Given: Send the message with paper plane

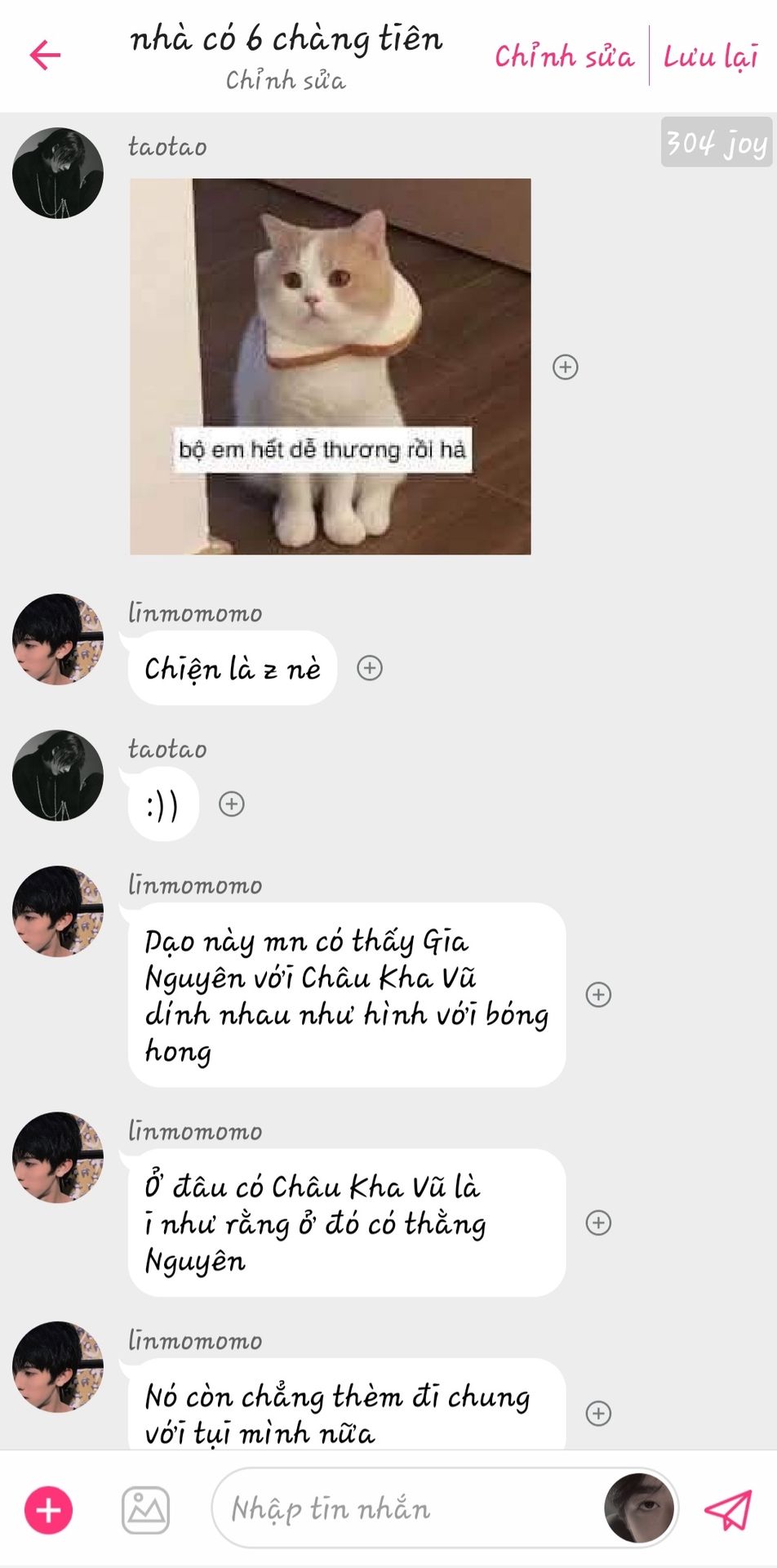Looking at the screenshot, I should (728, 1509).
